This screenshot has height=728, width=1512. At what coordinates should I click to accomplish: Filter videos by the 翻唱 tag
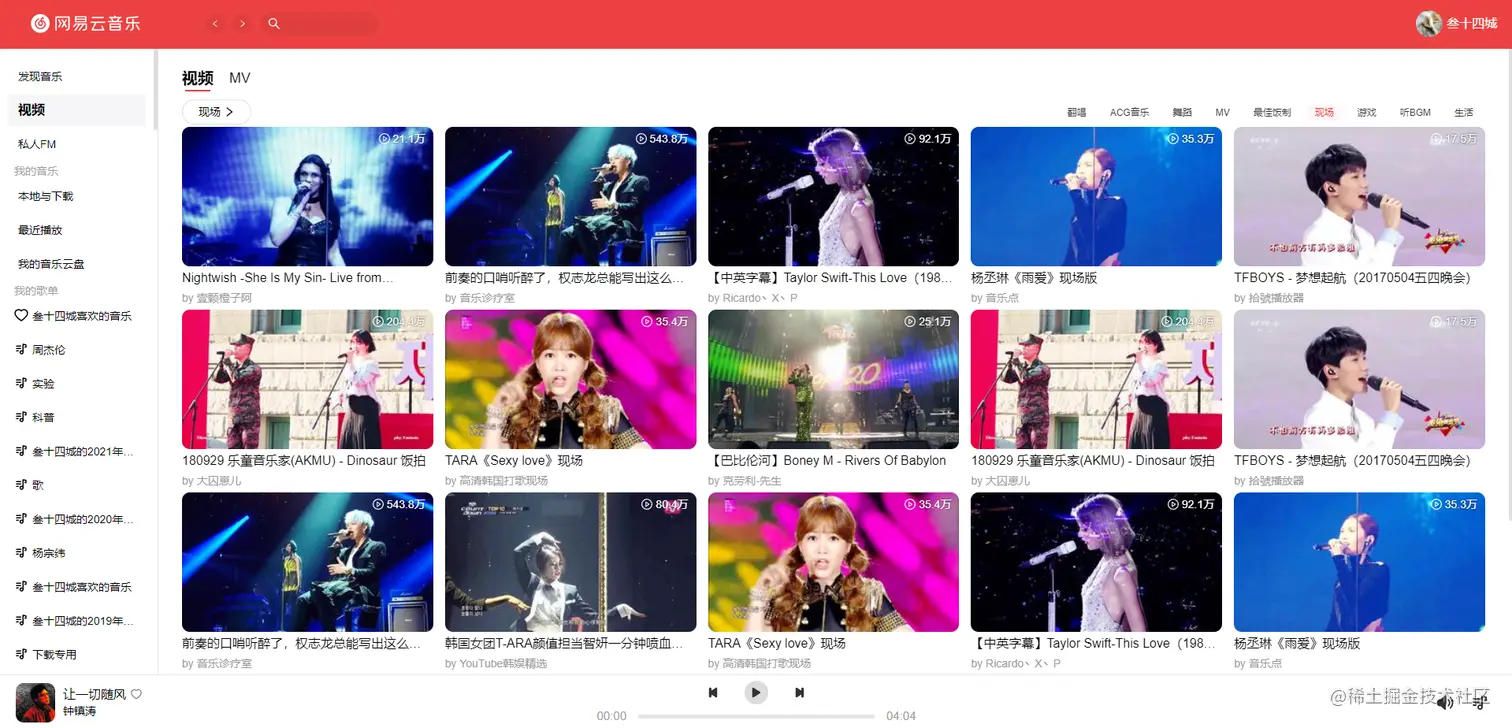pos(1076,113)
